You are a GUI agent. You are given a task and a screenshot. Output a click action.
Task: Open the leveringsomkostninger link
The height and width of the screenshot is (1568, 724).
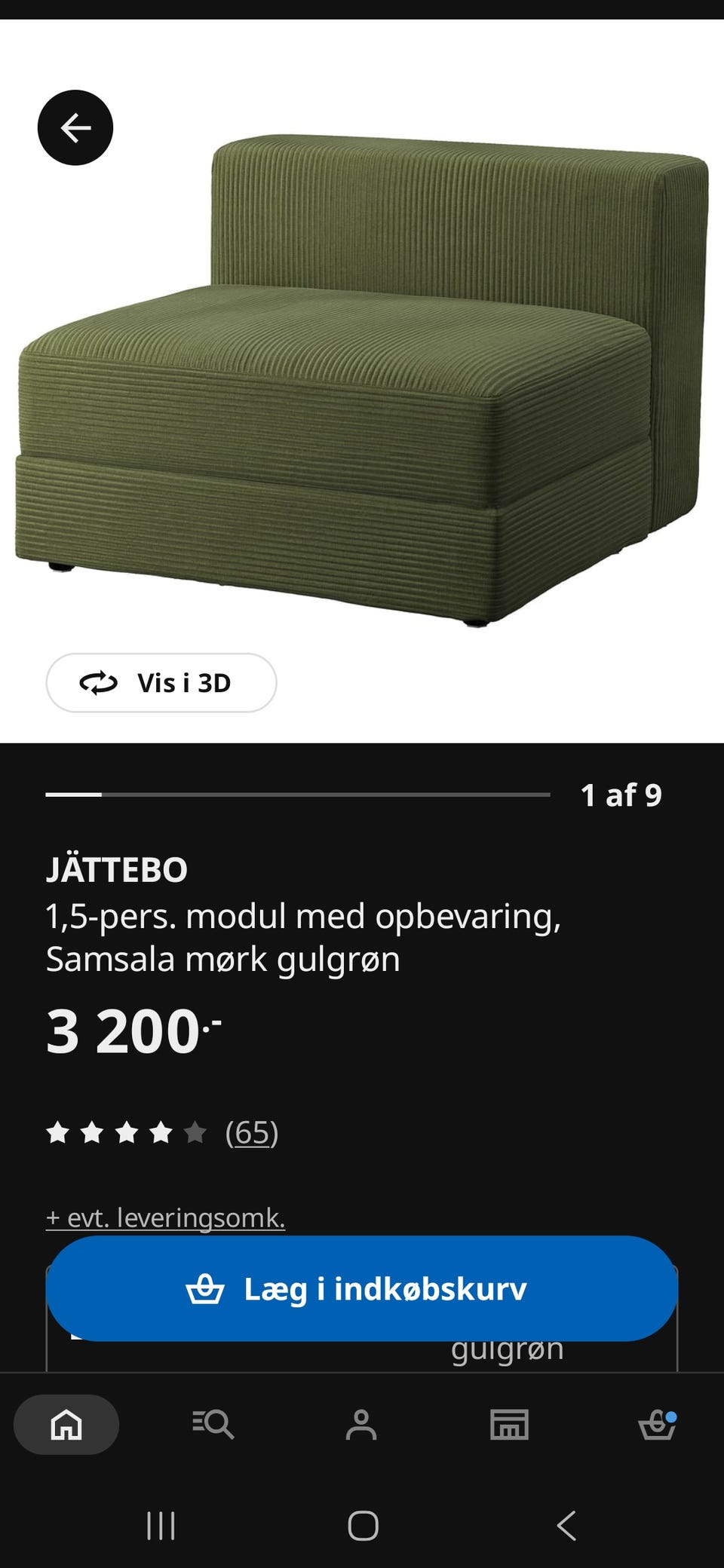click(166, 1220)
